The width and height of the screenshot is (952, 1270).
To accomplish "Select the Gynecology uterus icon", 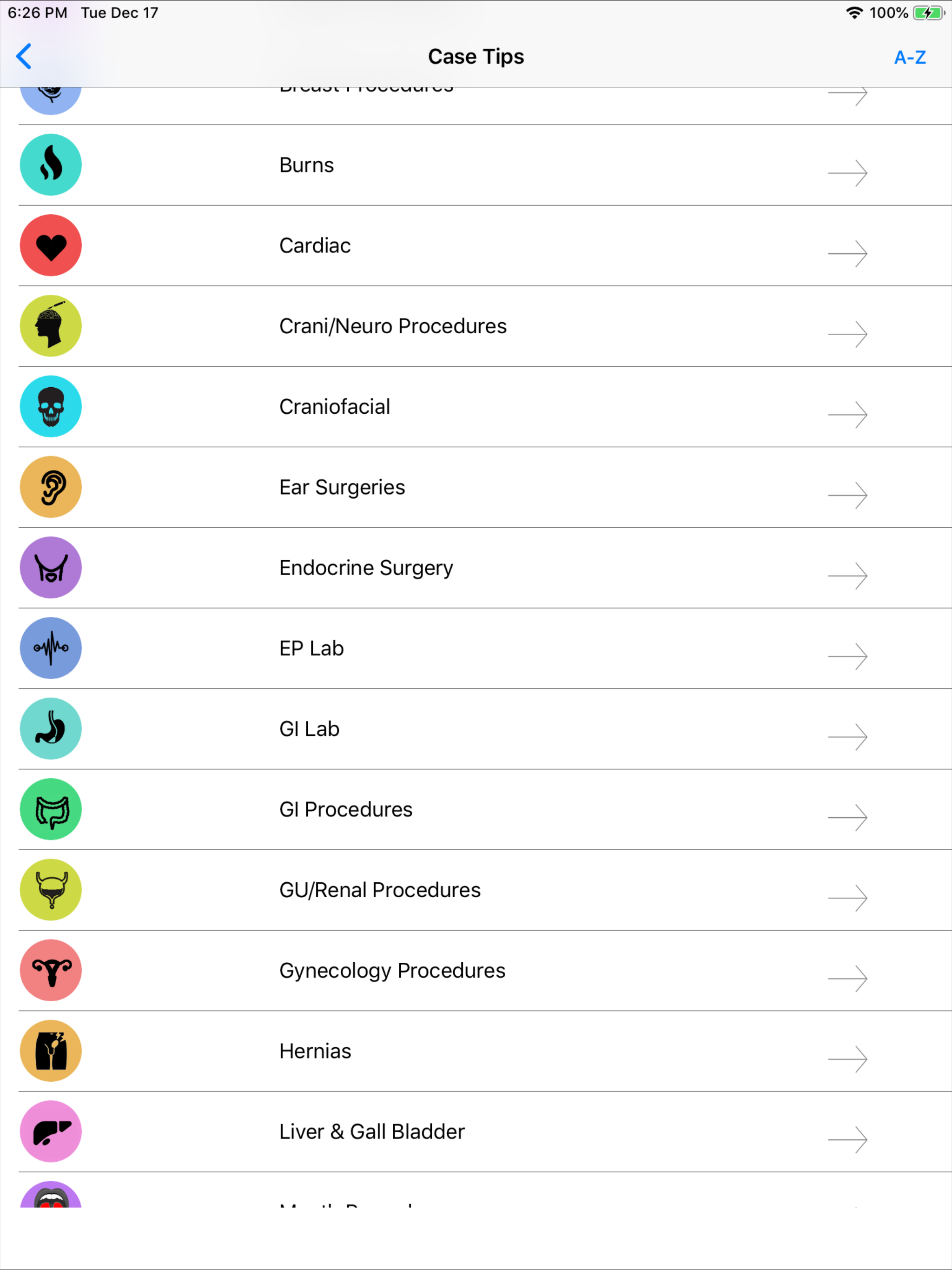I will click(51, 970).
